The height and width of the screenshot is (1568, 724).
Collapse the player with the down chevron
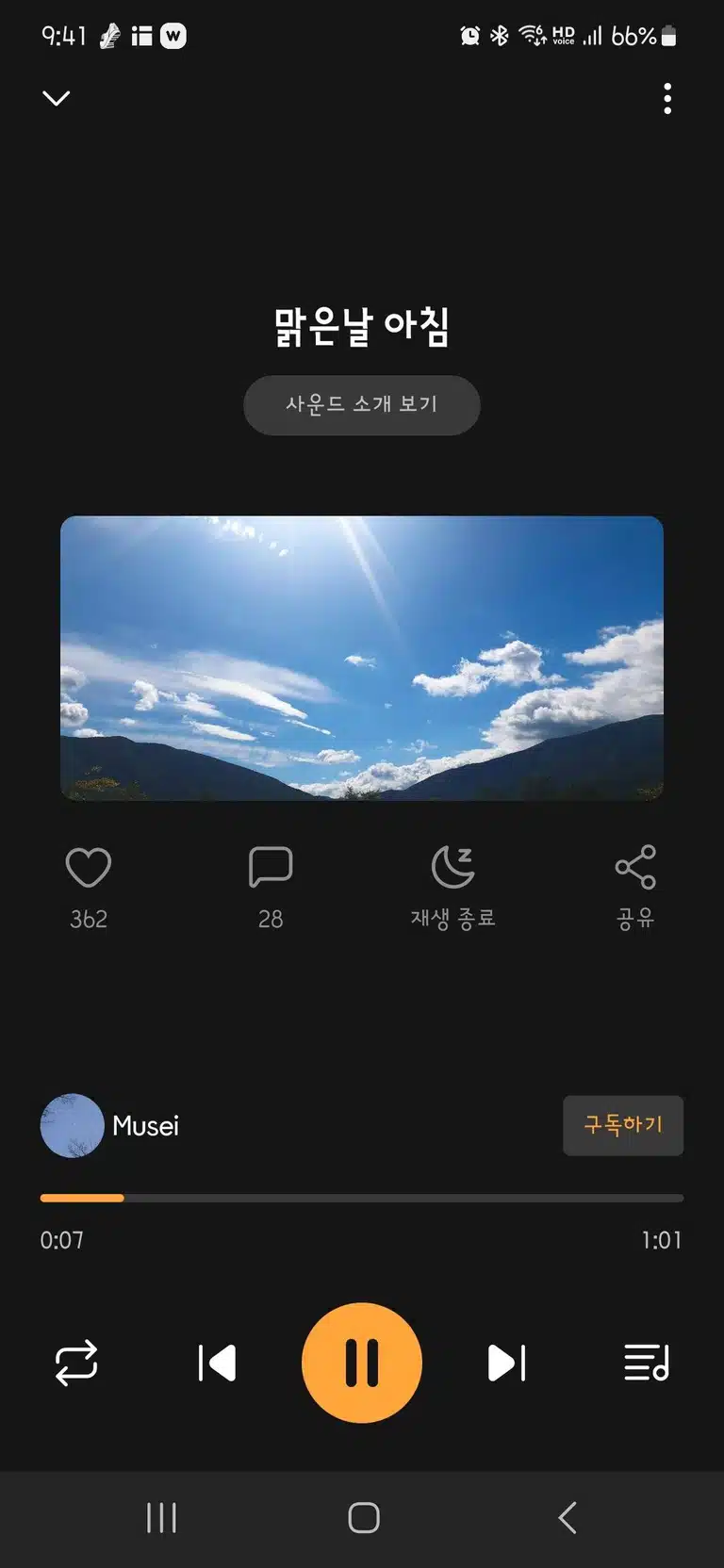57,98
